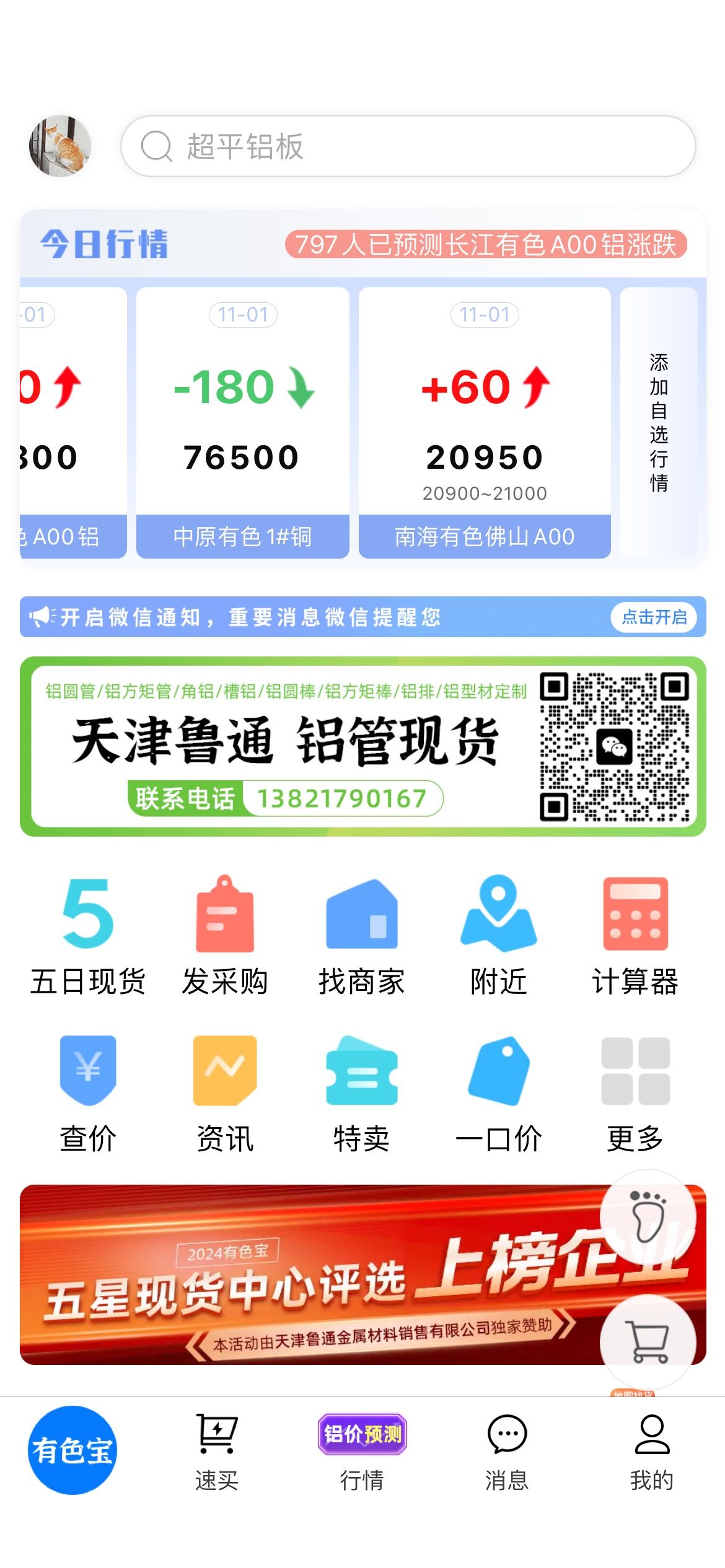Open the 南海有色佛山 A00 price card
The width and height of the screenshot is (725, 1568).
coord(485,422)
